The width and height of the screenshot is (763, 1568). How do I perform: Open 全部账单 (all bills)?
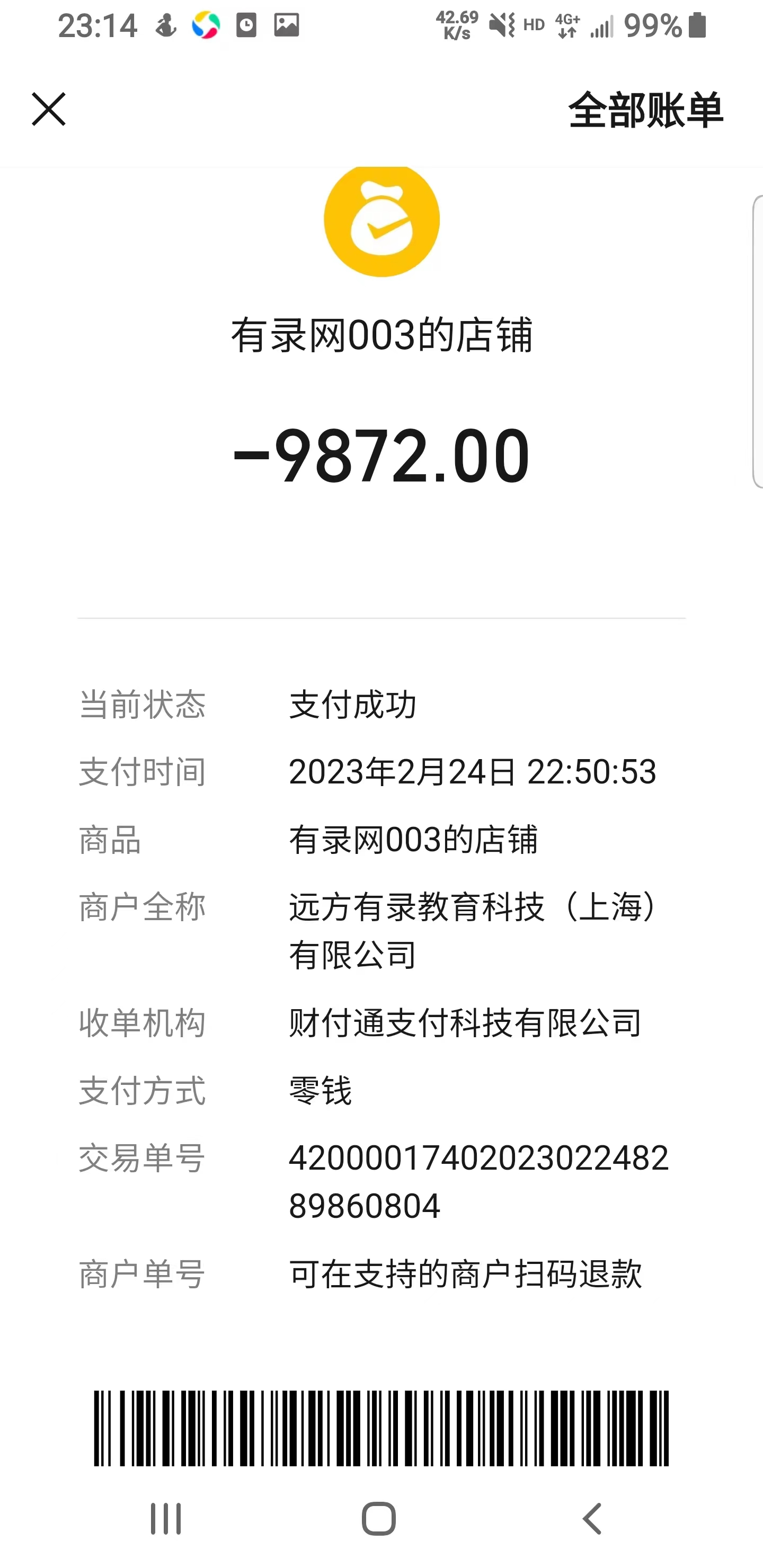click(645, 111)
